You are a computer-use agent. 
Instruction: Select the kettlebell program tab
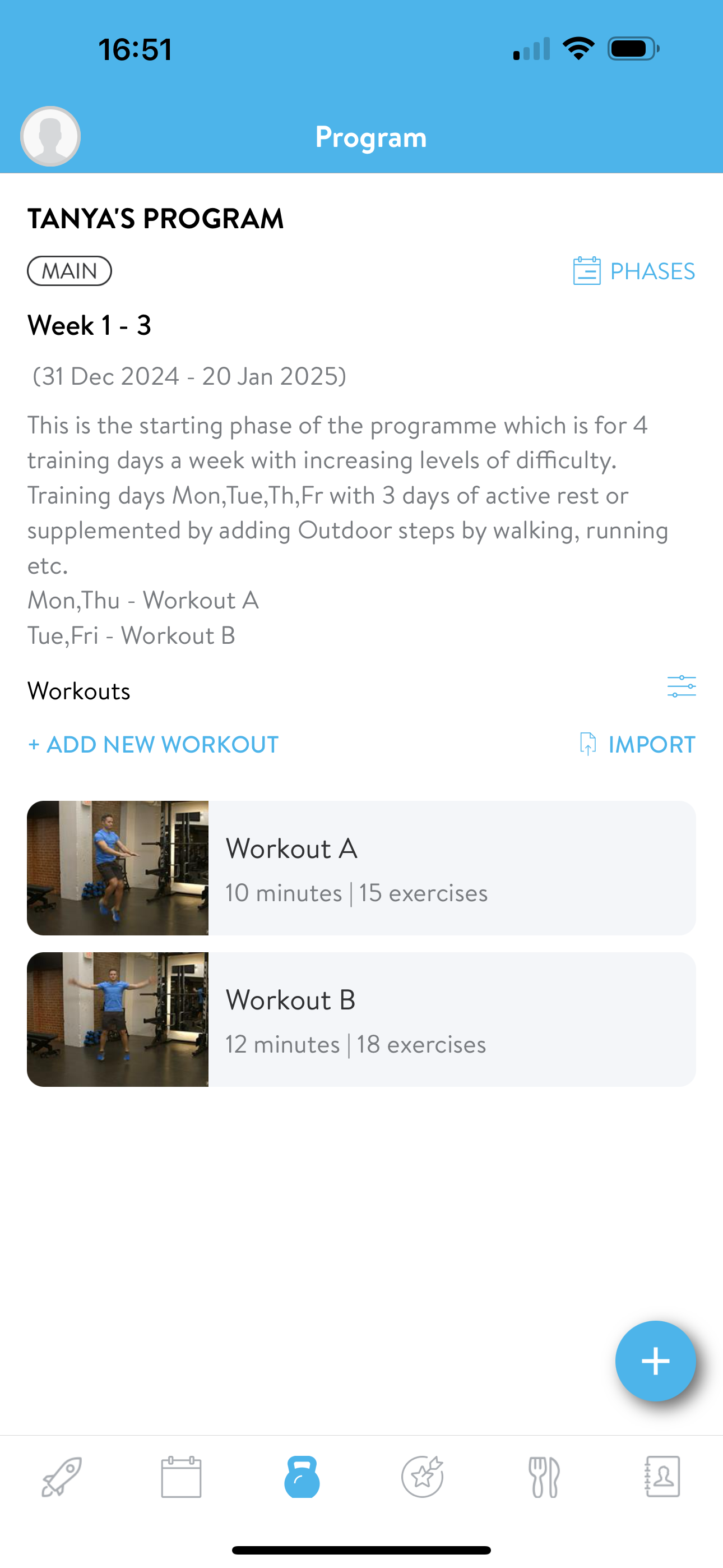tap(302, 1477)
